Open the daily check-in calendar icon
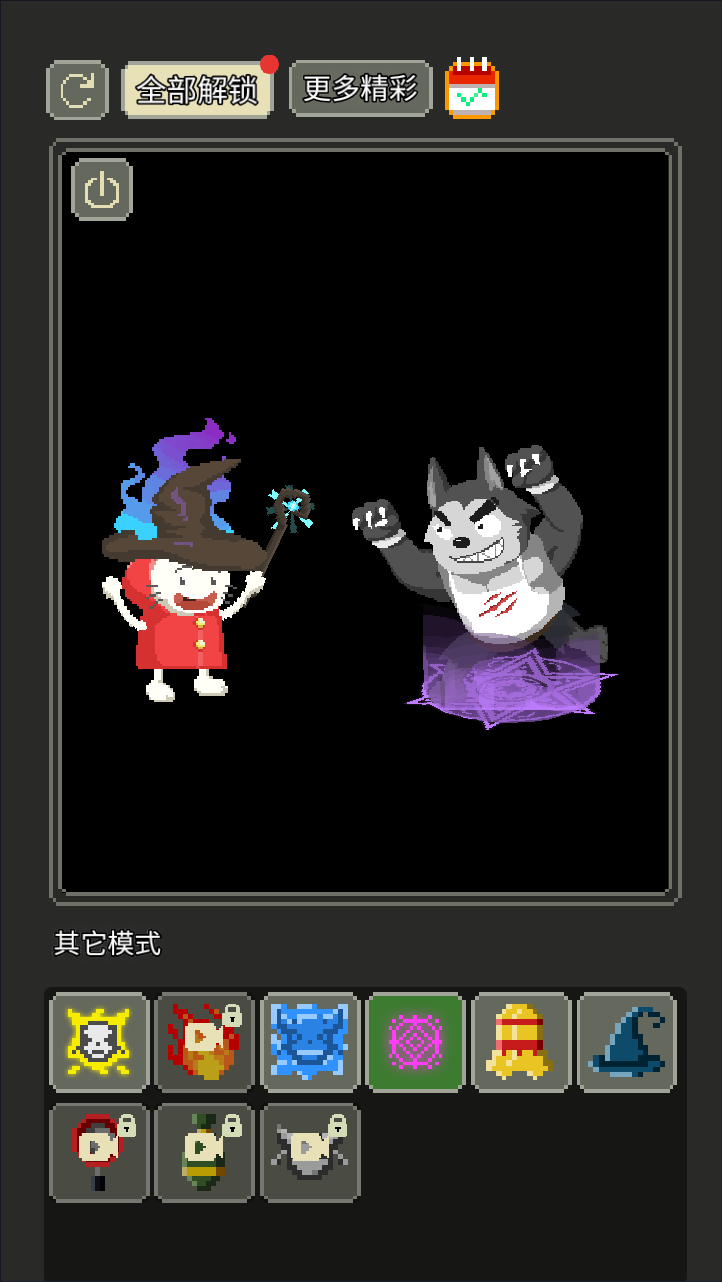The image size is (722, 1282). pyautogui.click(x=472, y=89)
